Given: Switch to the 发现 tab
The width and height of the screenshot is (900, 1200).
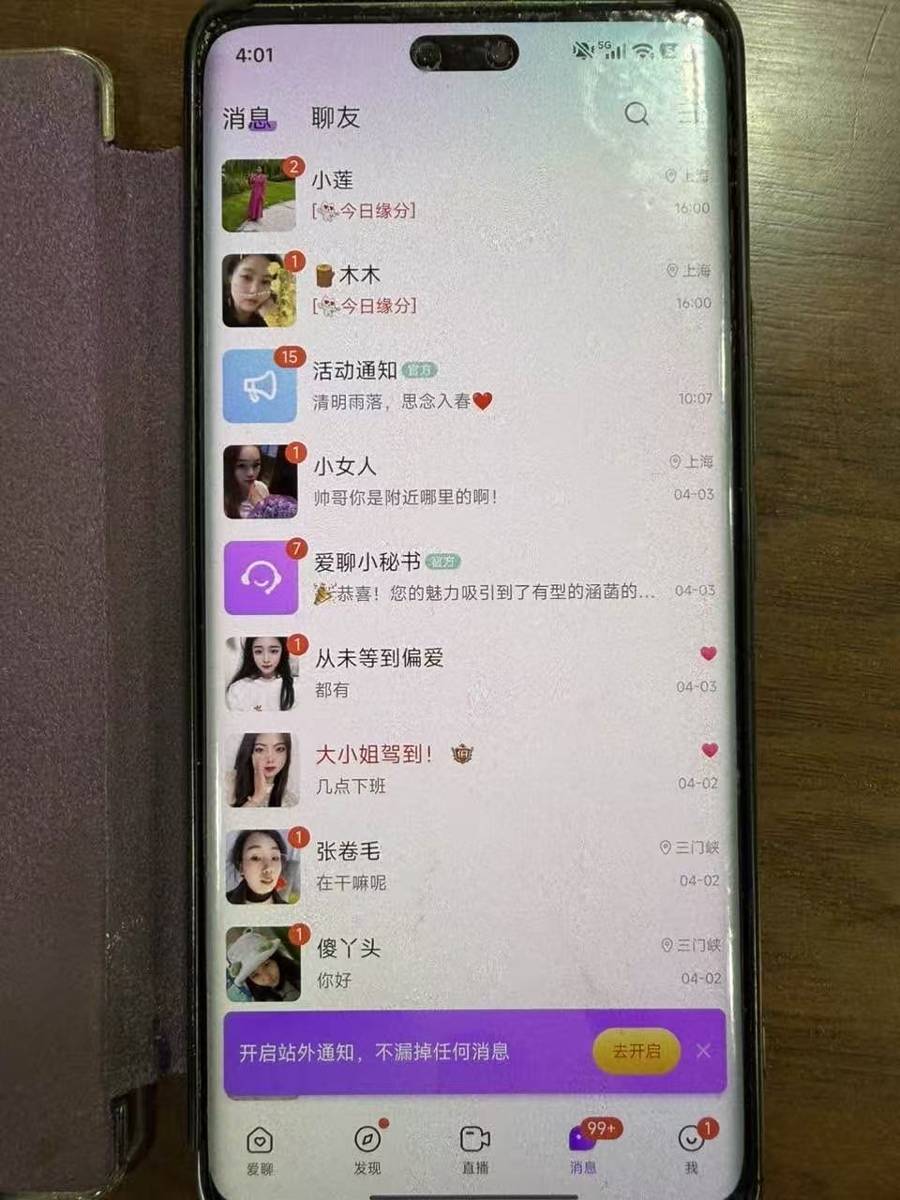Looking at the screenshot, I should click(367, 1149).
